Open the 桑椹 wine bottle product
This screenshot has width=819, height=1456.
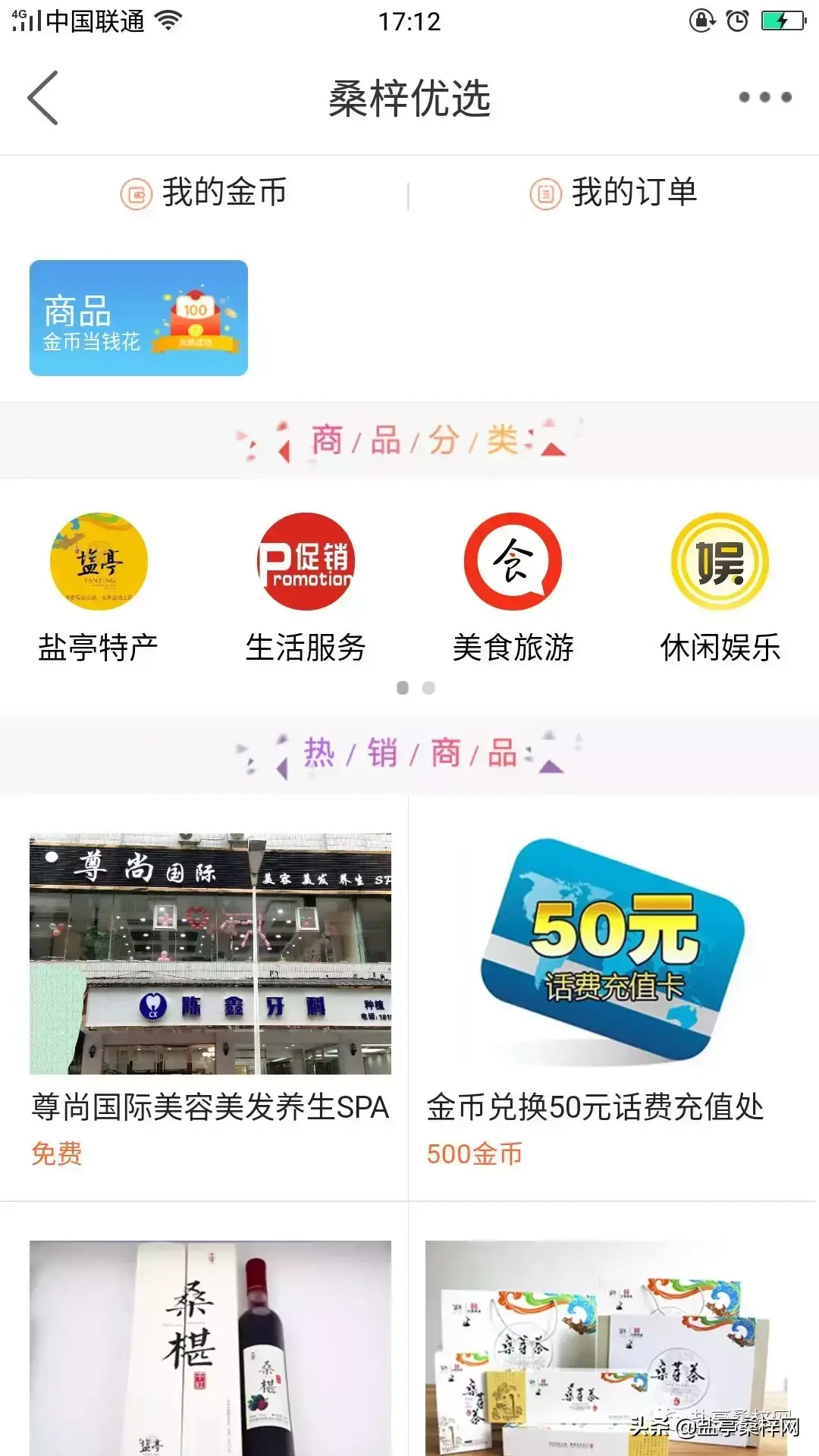[210, 1347]
